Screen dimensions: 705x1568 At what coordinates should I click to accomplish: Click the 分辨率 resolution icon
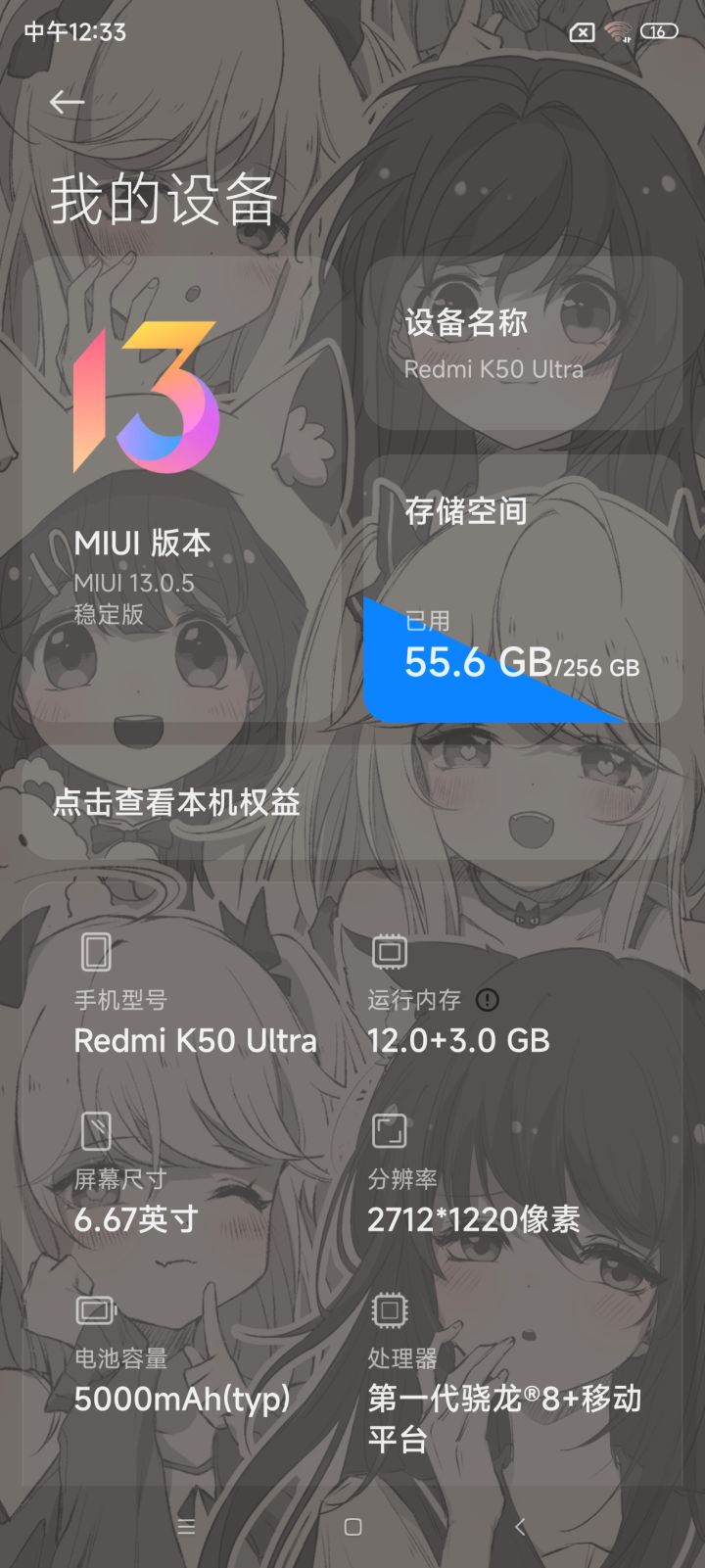pyautogui.click(x=388, y=1132)
